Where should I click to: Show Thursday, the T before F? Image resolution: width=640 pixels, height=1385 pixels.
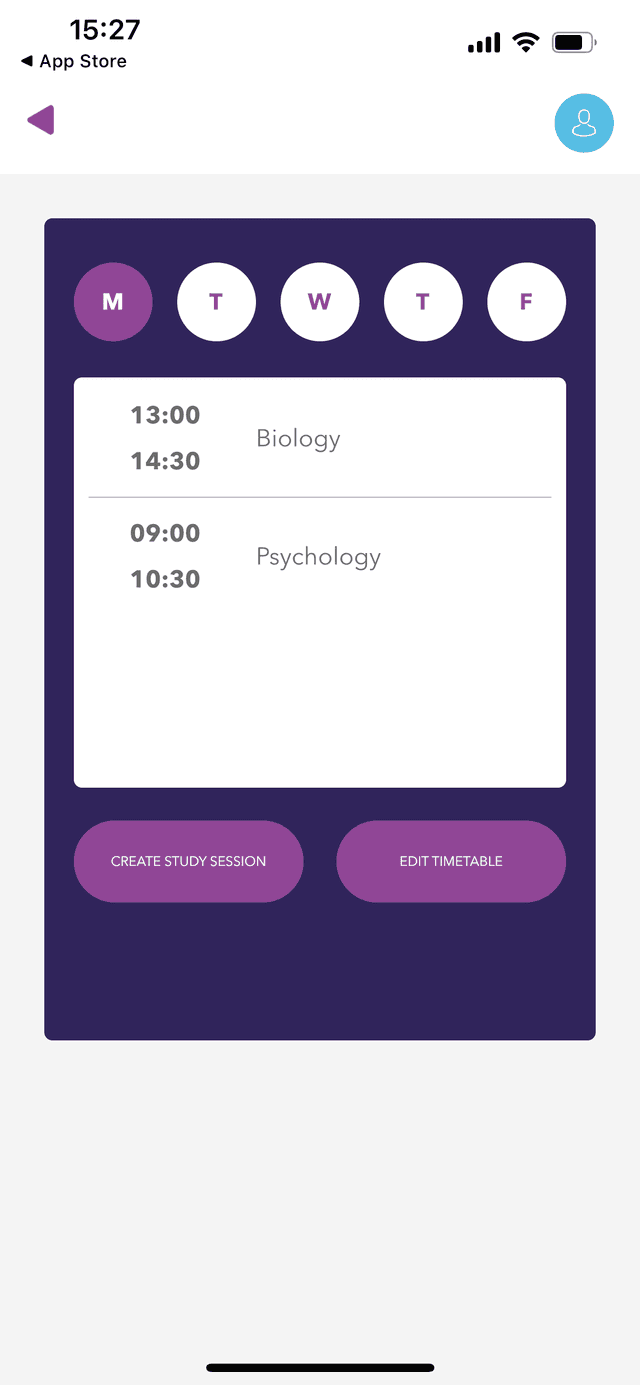click(423, 302)
